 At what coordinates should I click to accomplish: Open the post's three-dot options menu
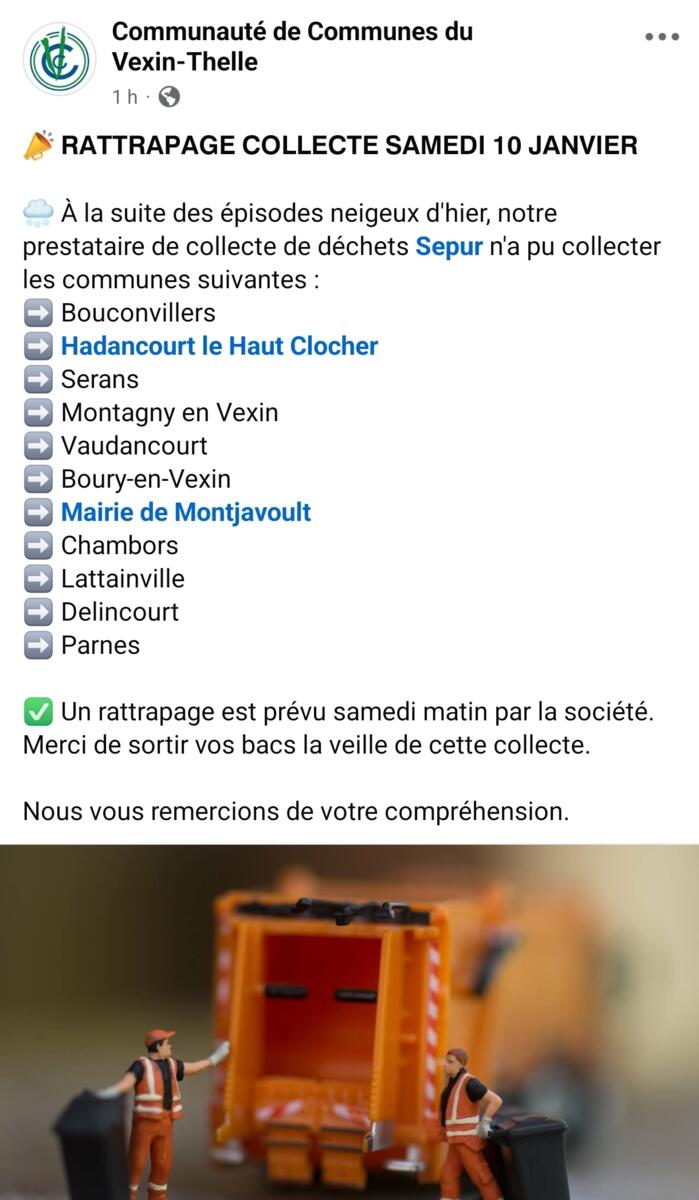661,37
